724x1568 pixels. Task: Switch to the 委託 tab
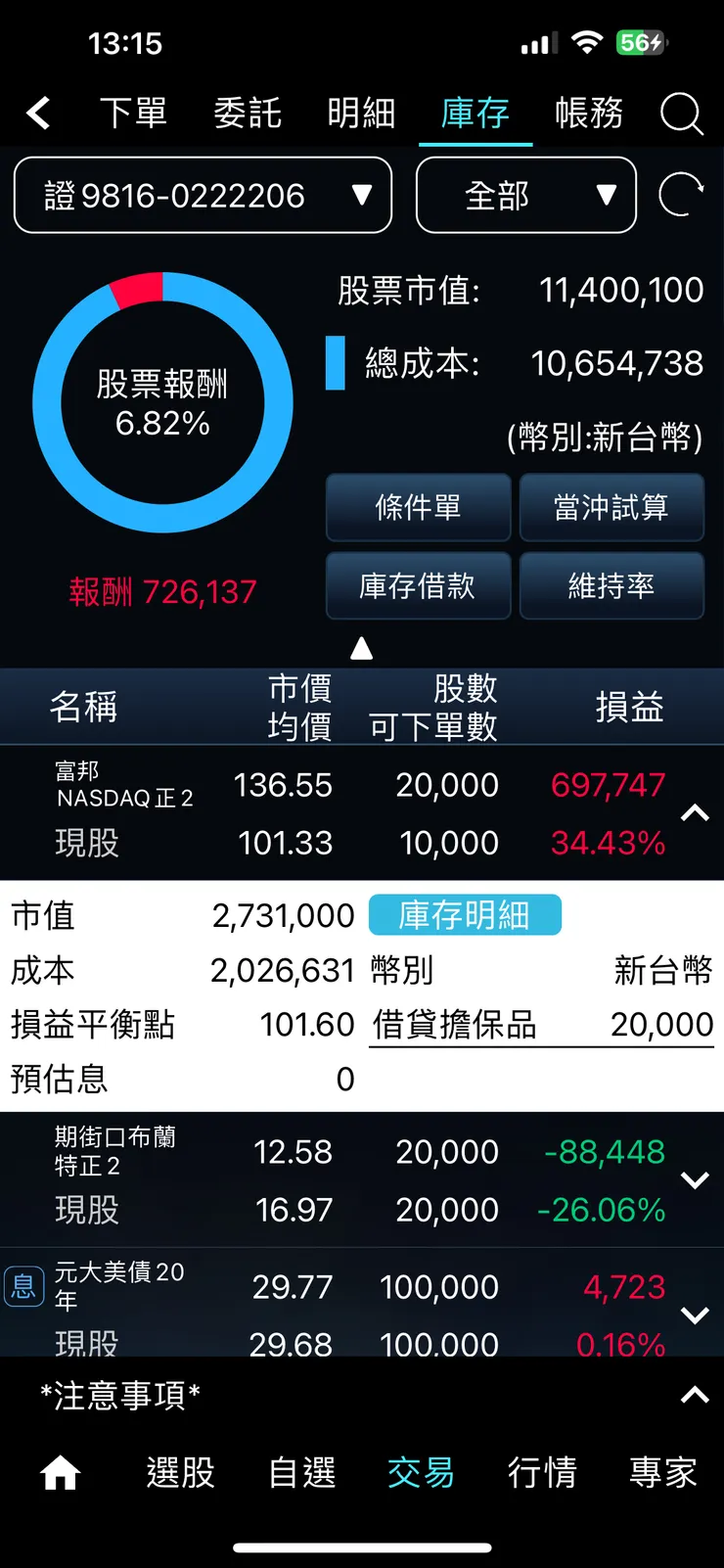tap(248, 114)
